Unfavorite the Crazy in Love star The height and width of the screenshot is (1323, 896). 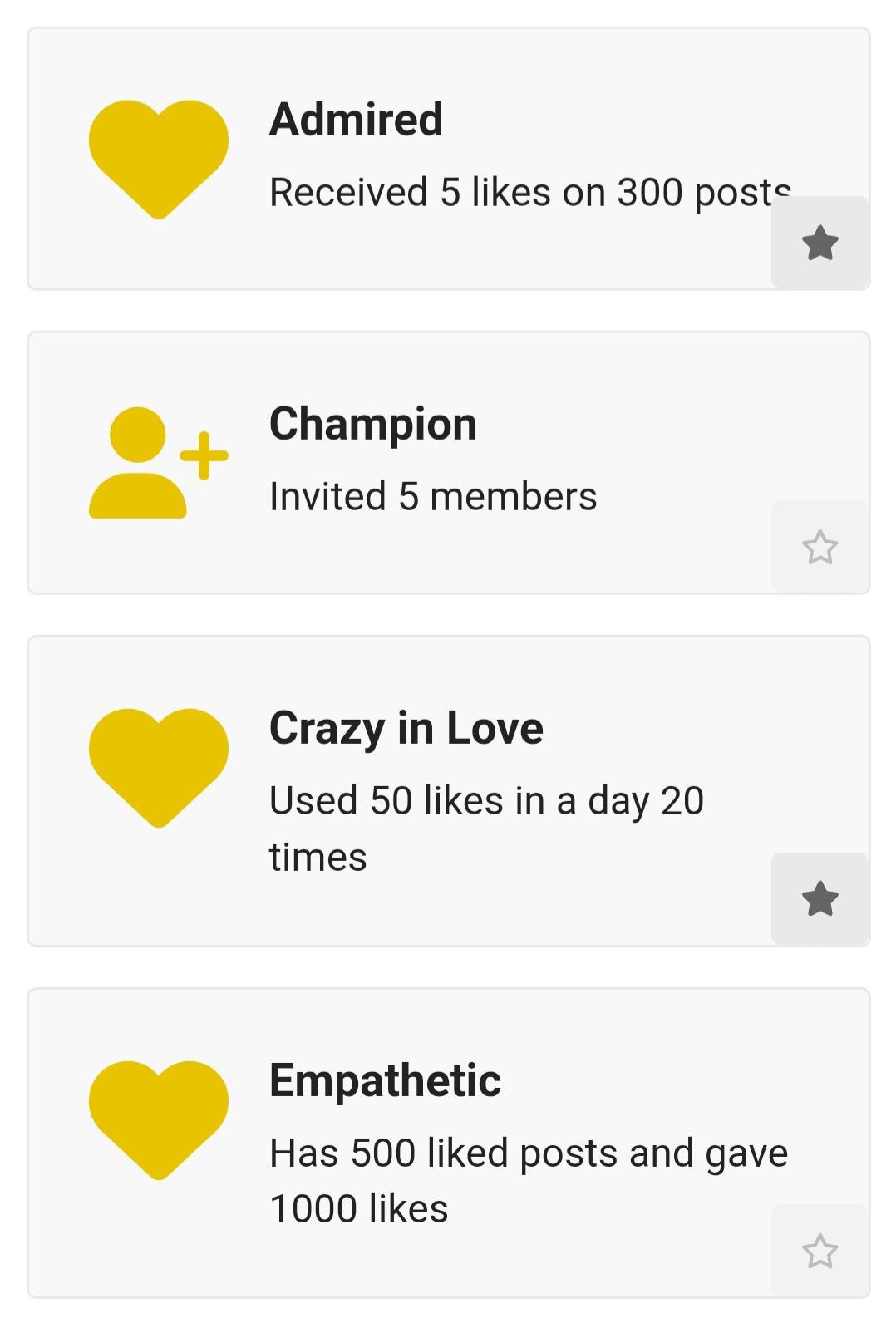point(820,898)
